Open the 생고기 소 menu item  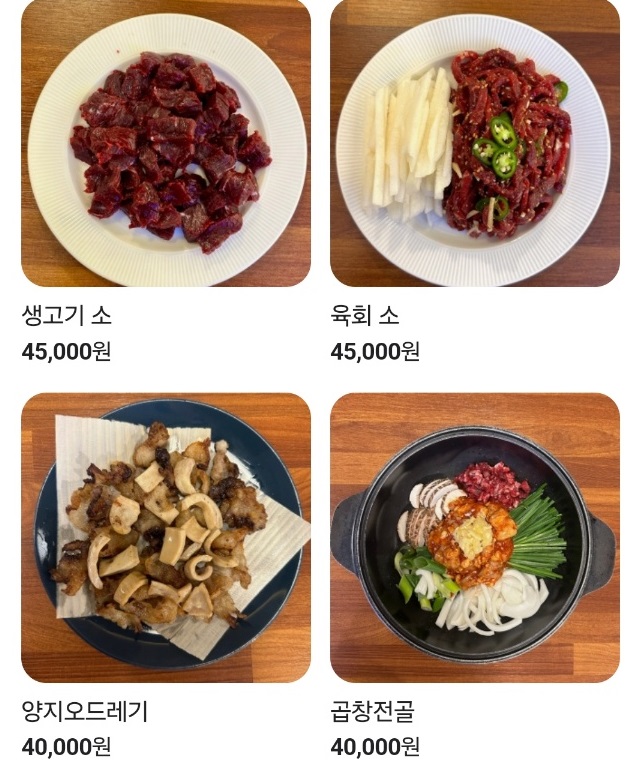pos(166,143)
